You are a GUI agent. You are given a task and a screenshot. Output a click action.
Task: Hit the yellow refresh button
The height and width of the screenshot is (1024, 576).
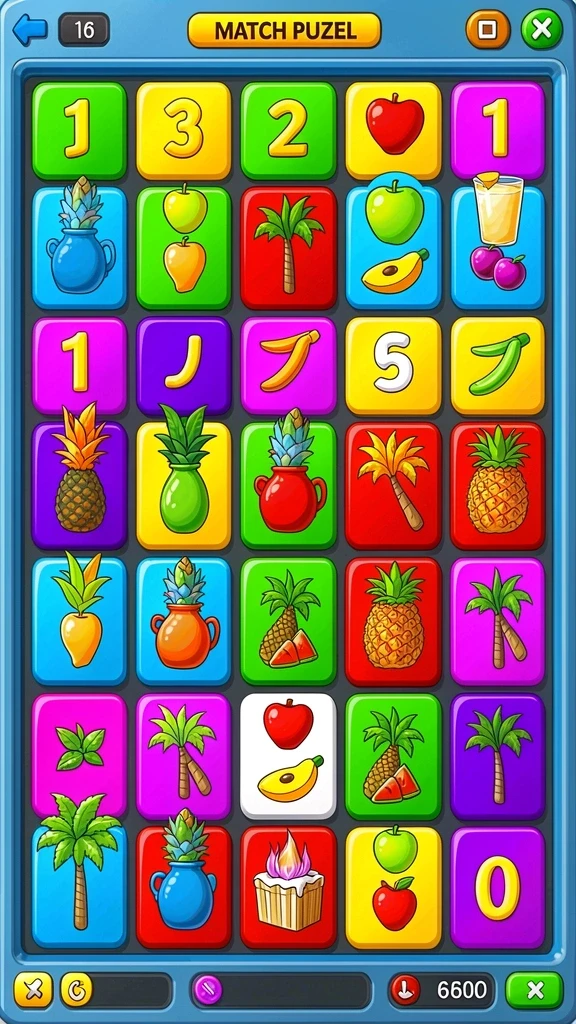tap(76, 990)
